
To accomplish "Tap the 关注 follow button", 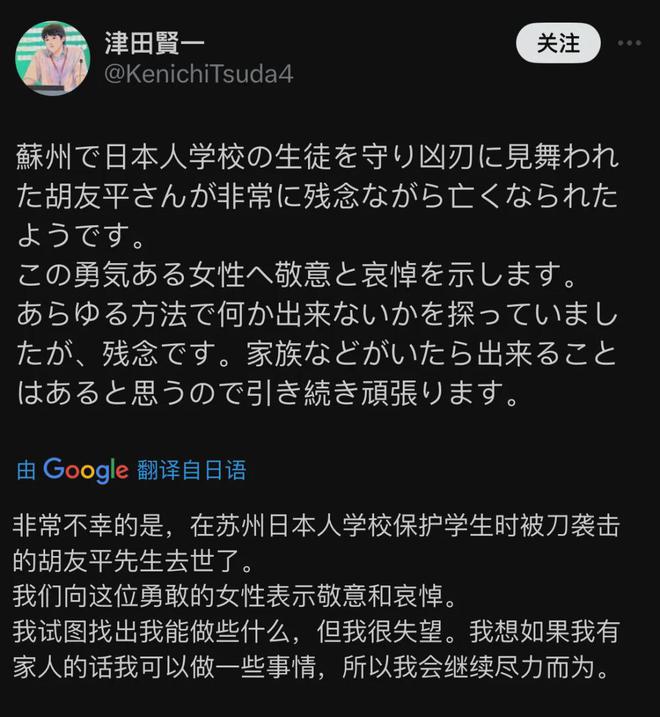I will click(558, 44).
